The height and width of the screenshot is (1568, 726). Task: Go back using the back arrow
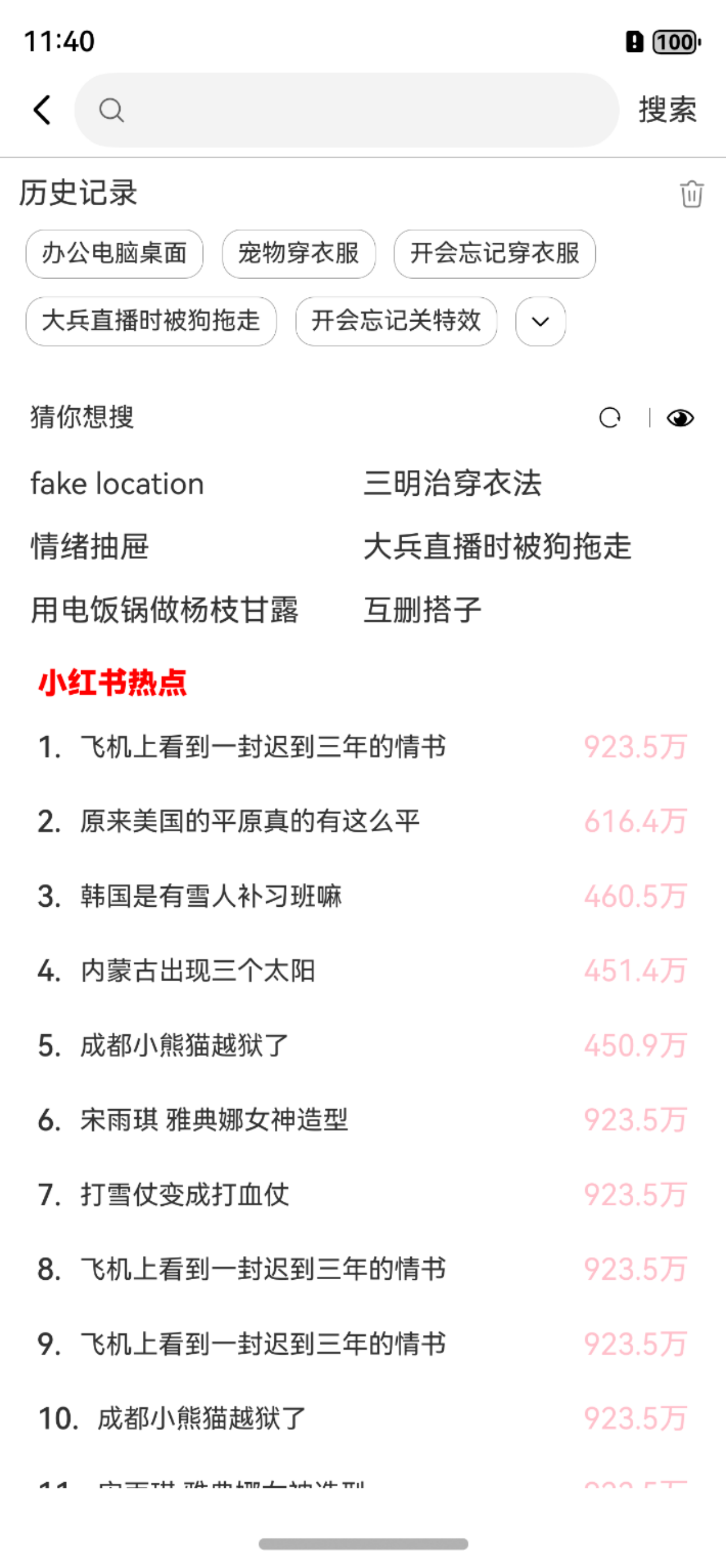(x=42, y=110)
